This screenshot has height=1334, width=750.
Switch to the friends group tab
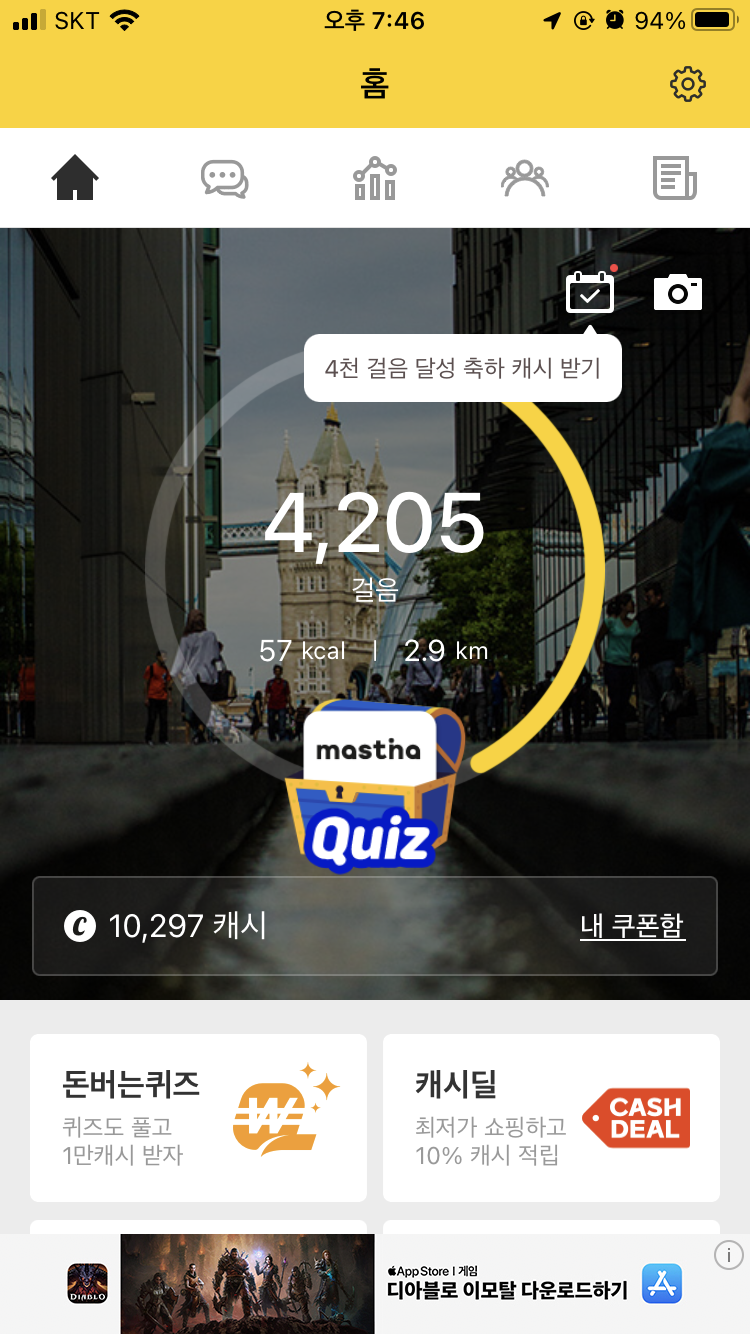point(525,179)
